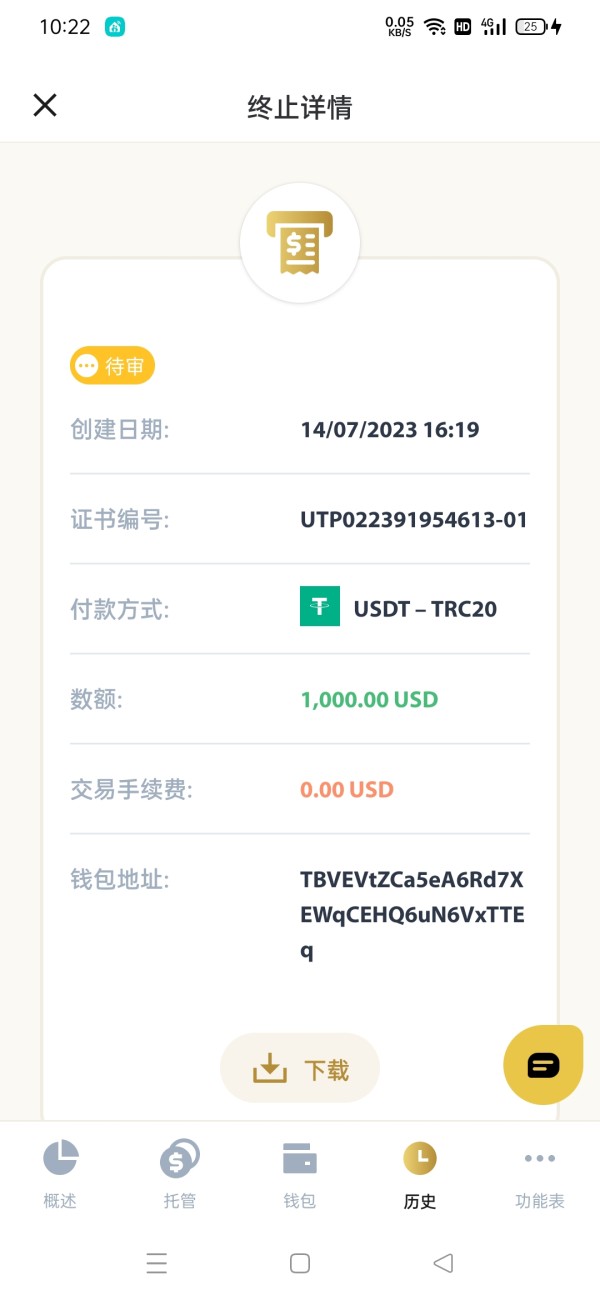This screenshot has width=600, height=1300.
Task: Close the 终止详情 page
Action: coord(45,105)
